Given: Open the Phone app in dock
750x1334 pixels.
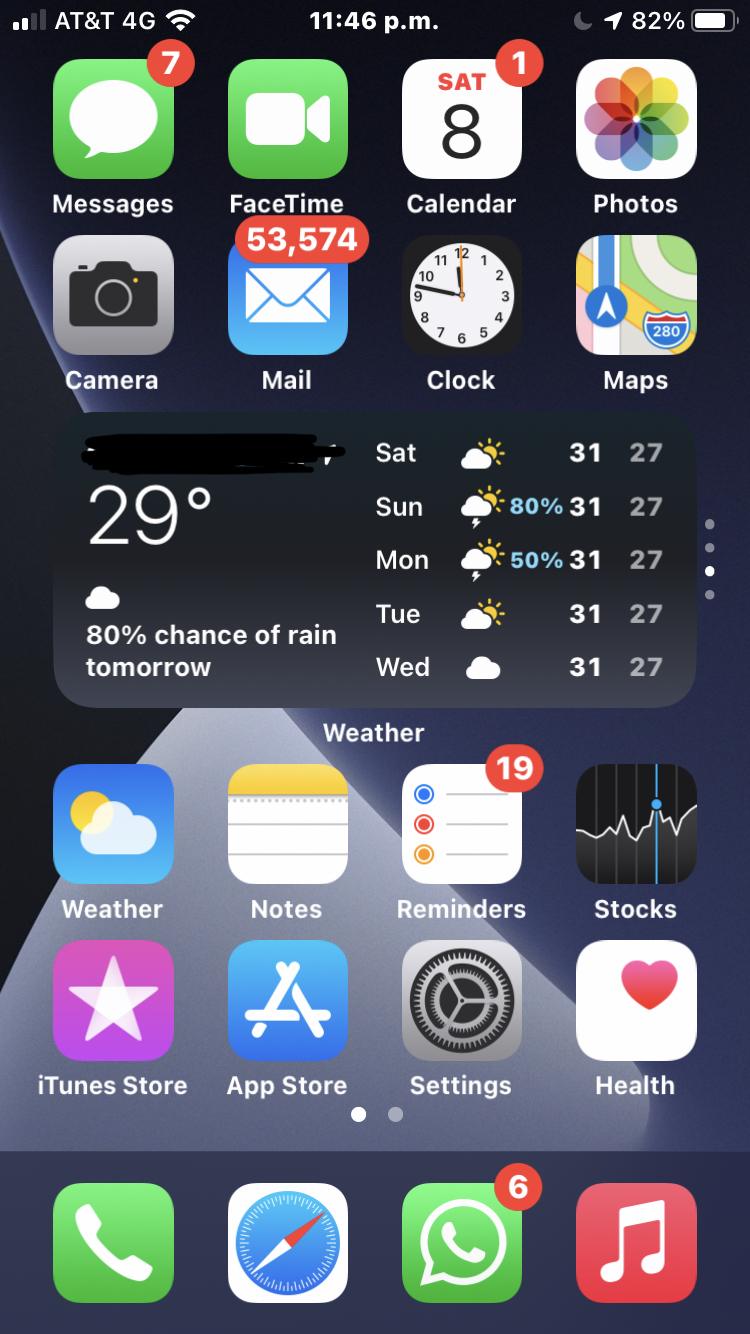Looking at the screenshot, I should (113, 1243).
